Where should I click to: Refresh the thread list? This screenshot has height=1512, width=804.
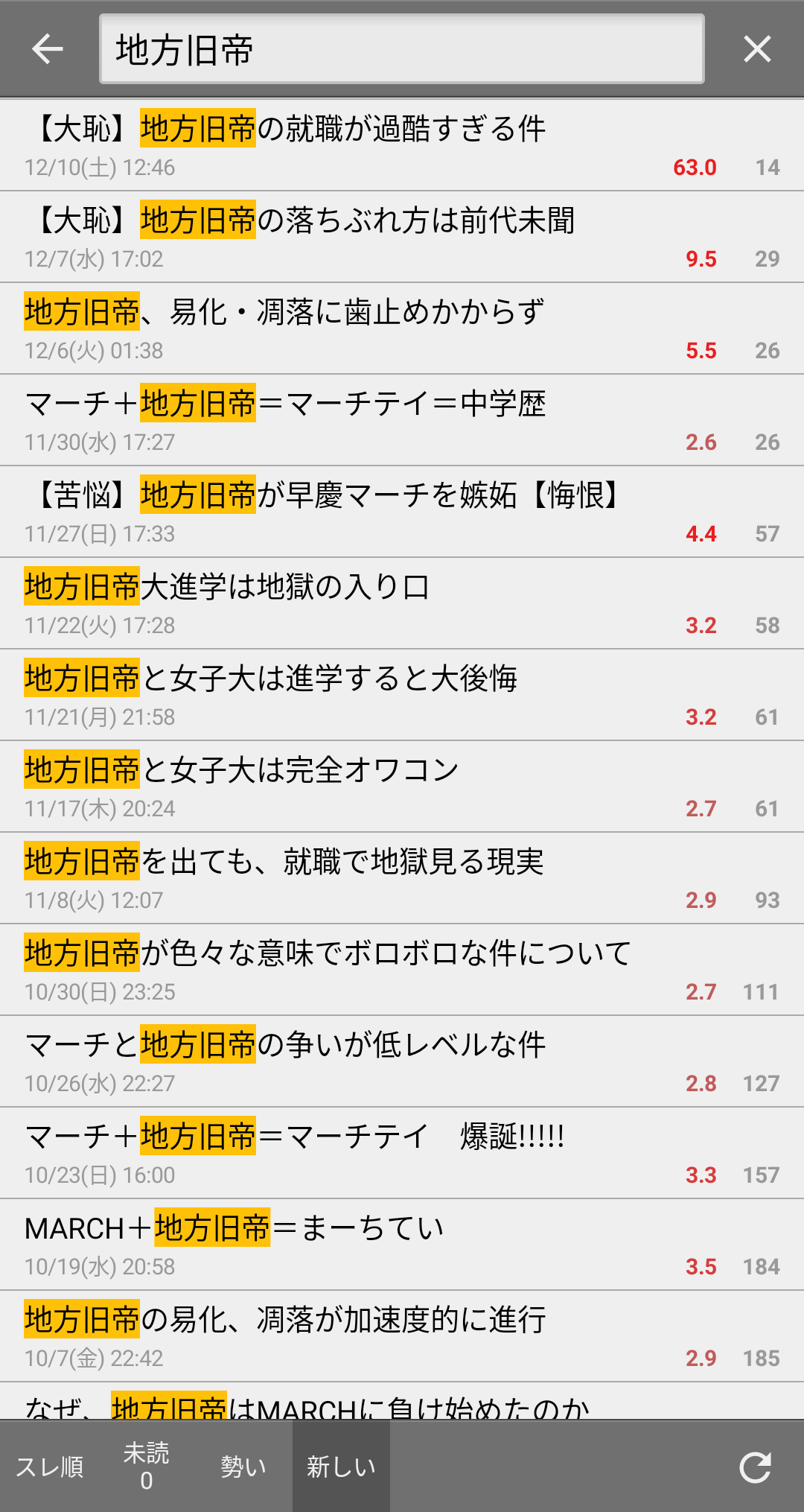(x=755, y=1467)
